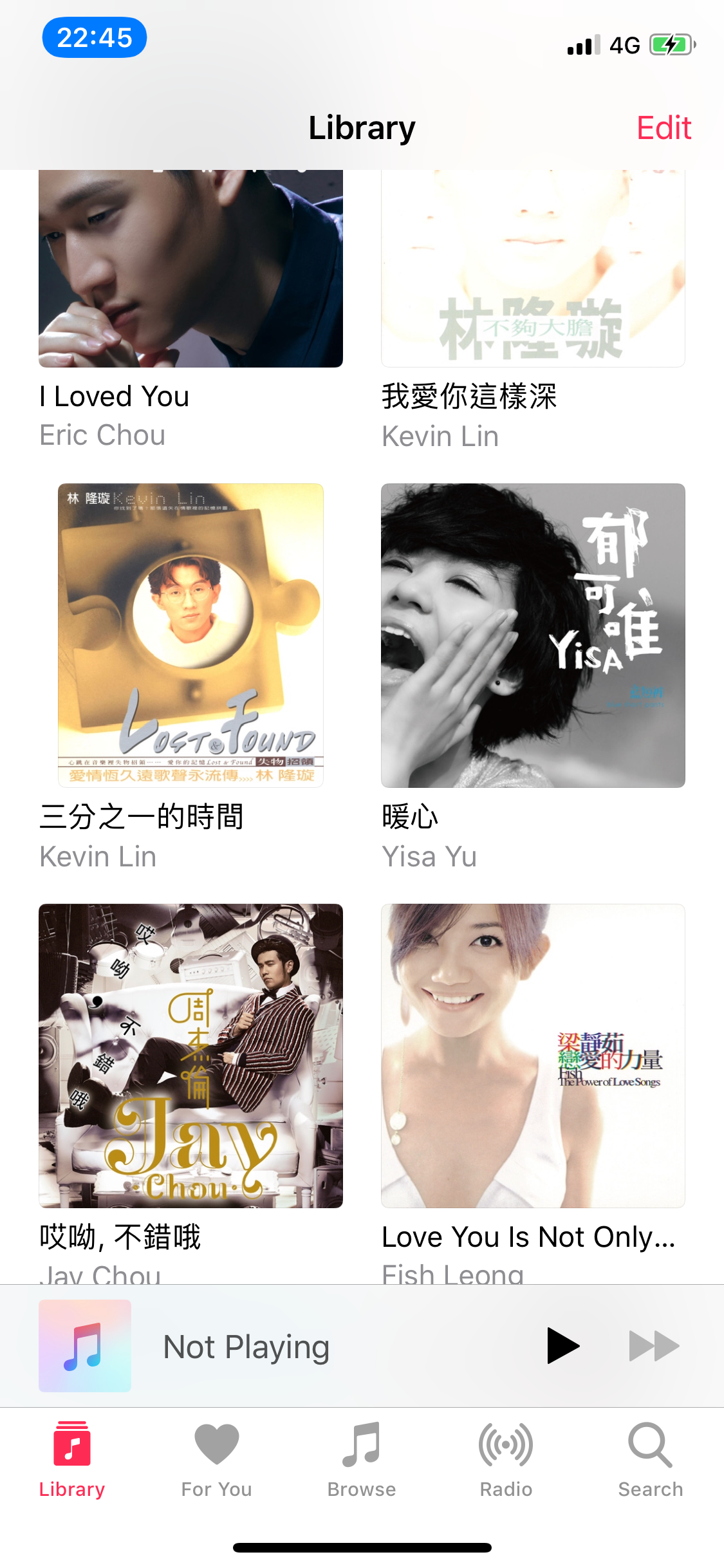724x1568 pixels.
Task: Open Jay Chou's 哎呦, 不錯哦 album
Action: click(x=190, y=1056)
